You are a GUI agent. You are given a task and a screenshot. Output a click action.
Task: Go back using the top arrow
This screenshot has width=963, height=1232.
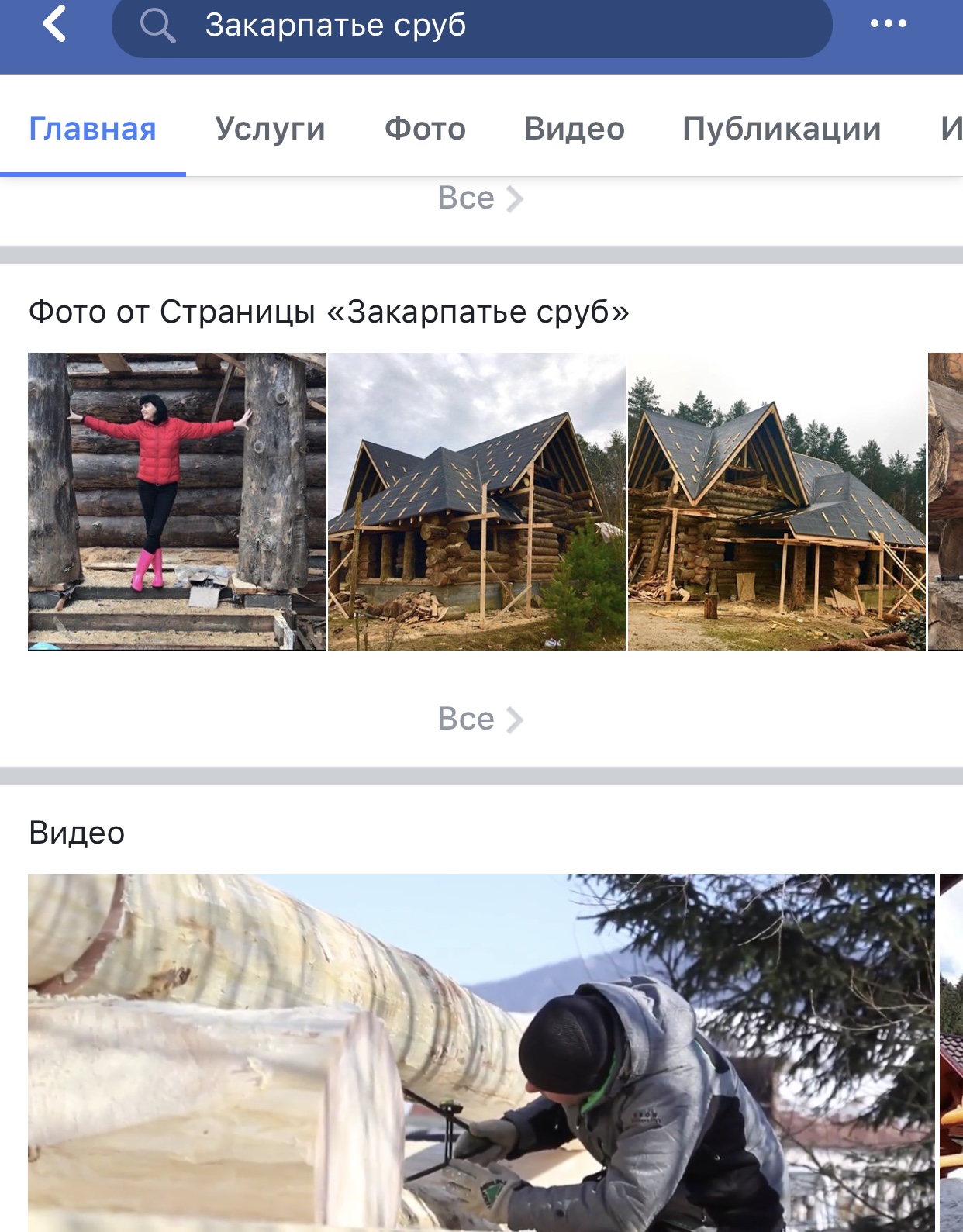(x=54, y=24)
